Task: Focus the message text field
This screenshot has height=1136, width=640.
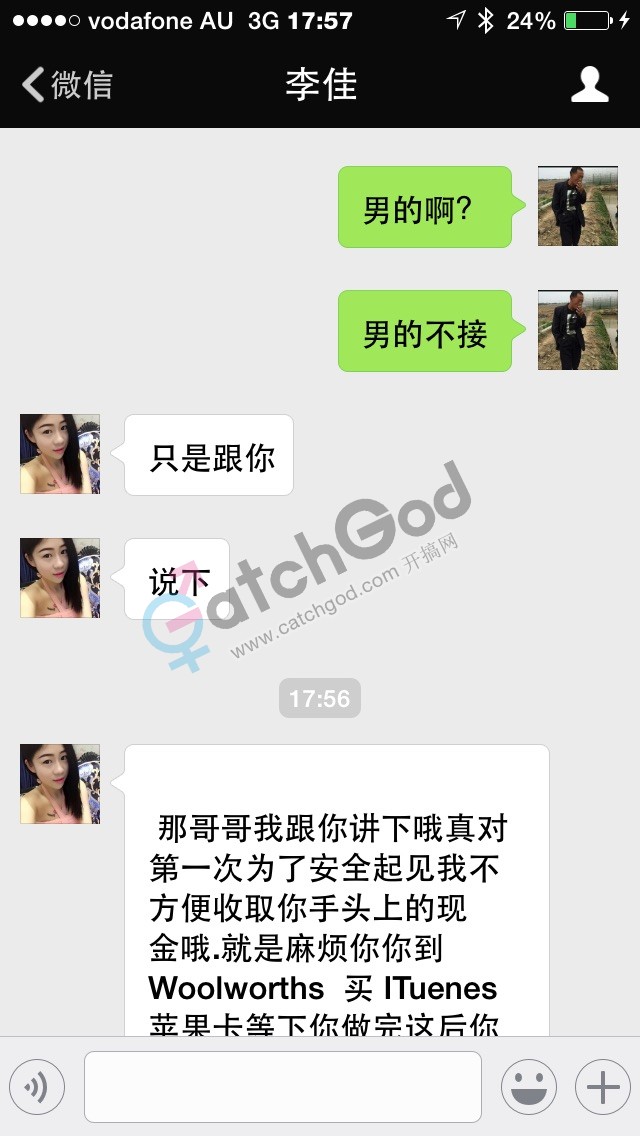Action: [282, 1087]
